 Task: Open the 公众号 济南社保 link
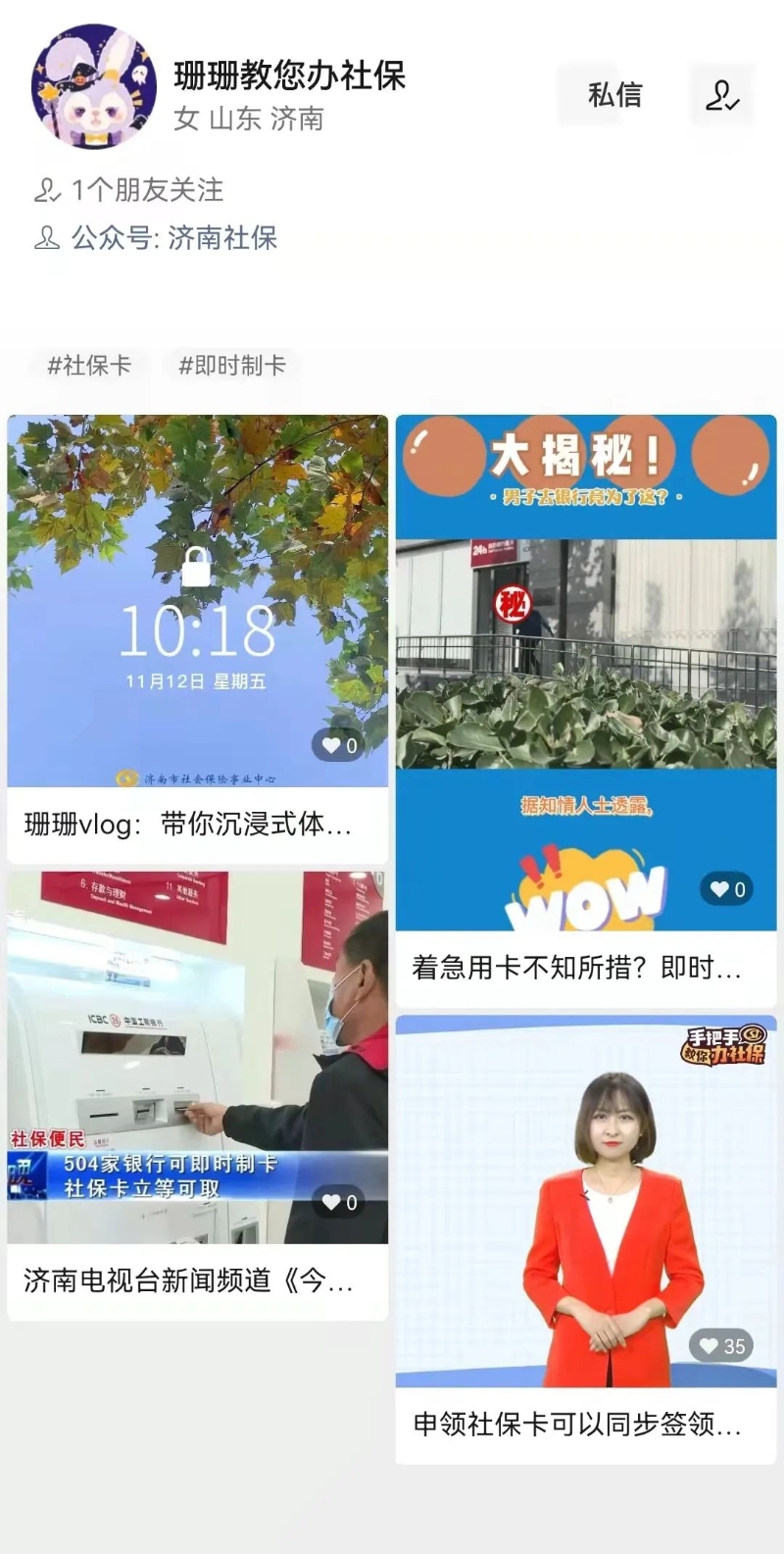point(221,238)
